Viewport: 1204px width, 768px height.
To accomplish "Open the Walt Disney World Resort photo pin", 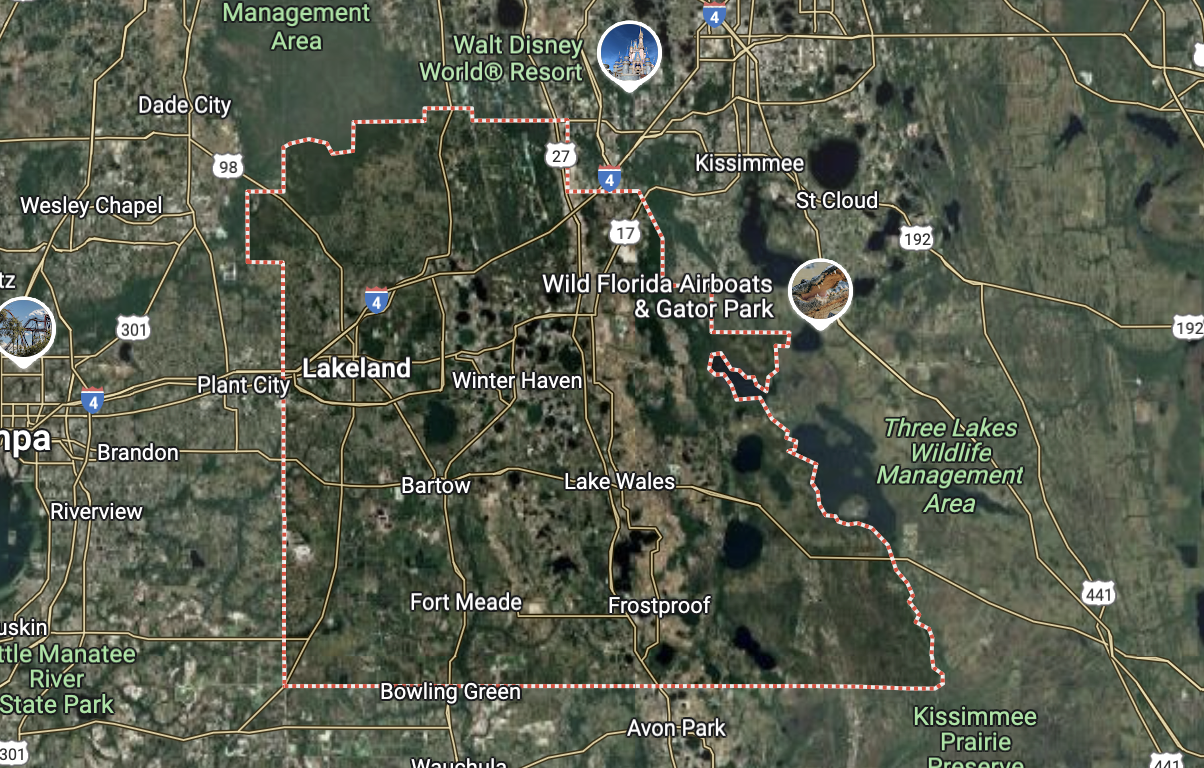I will [629, 53].
